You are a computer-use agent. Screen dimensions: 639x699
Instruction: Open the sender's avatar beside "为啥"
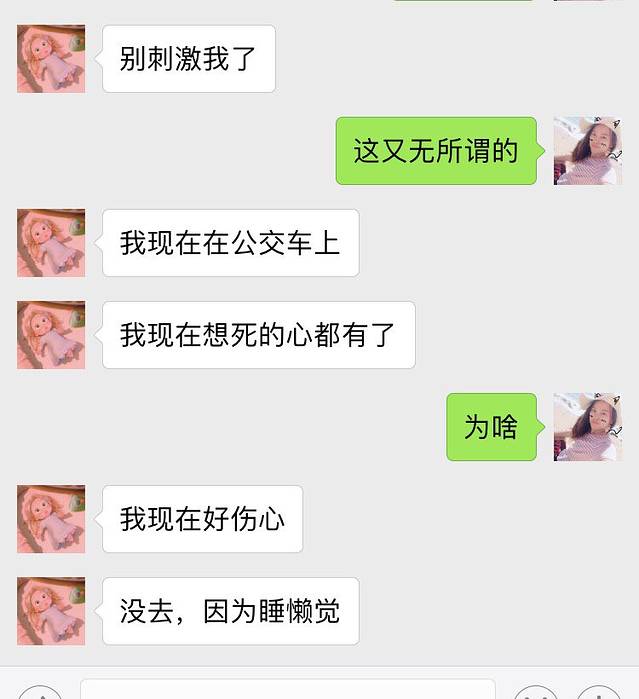pyautogui.click(x=588, y=427)
